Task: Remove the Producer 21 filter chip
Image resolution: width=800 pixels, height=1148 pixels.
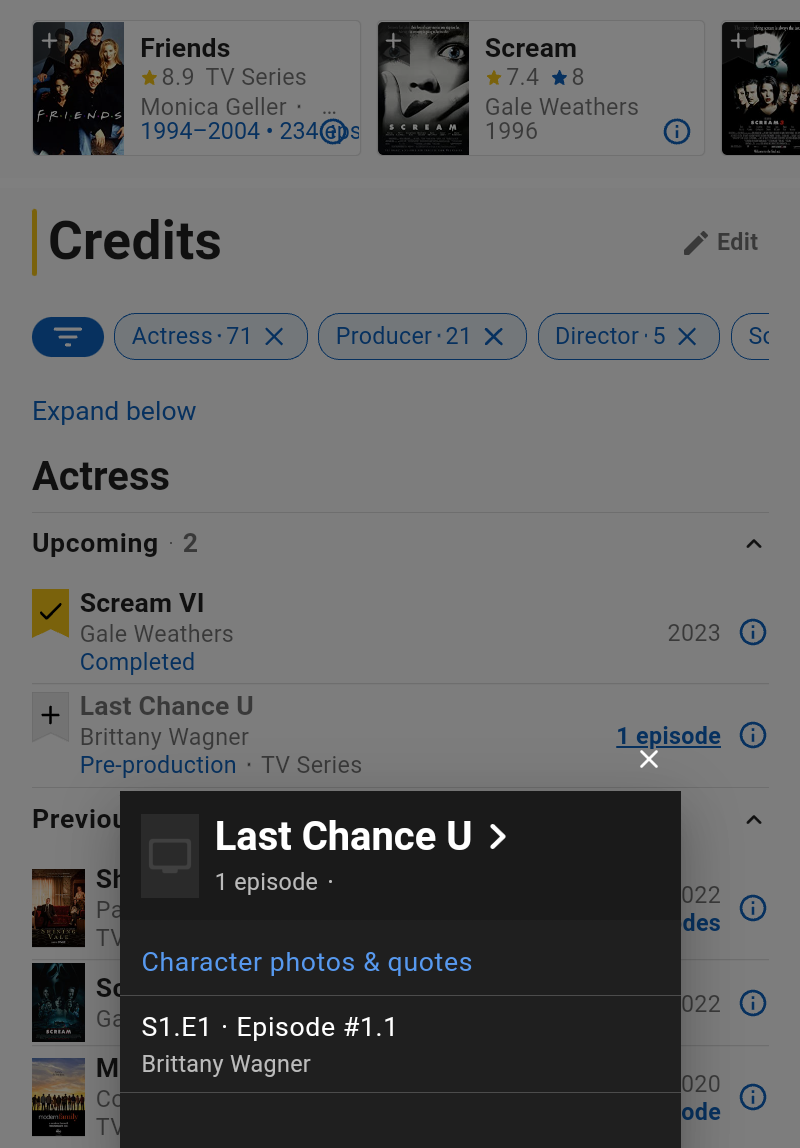Action: pyautogui.click(x=493, y=337)
